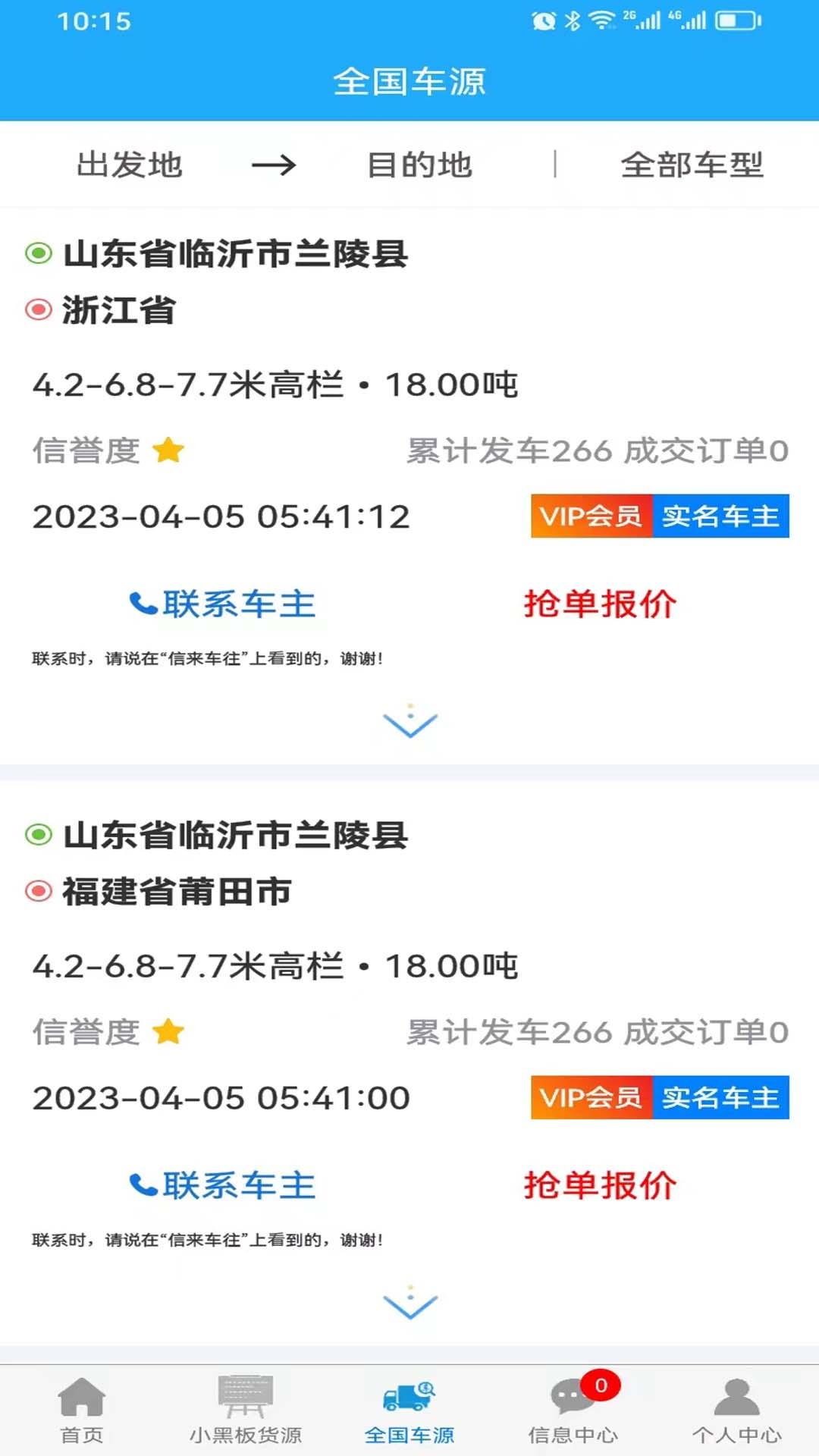Expand the 浙江省 listing details chevron

(410, 722)
